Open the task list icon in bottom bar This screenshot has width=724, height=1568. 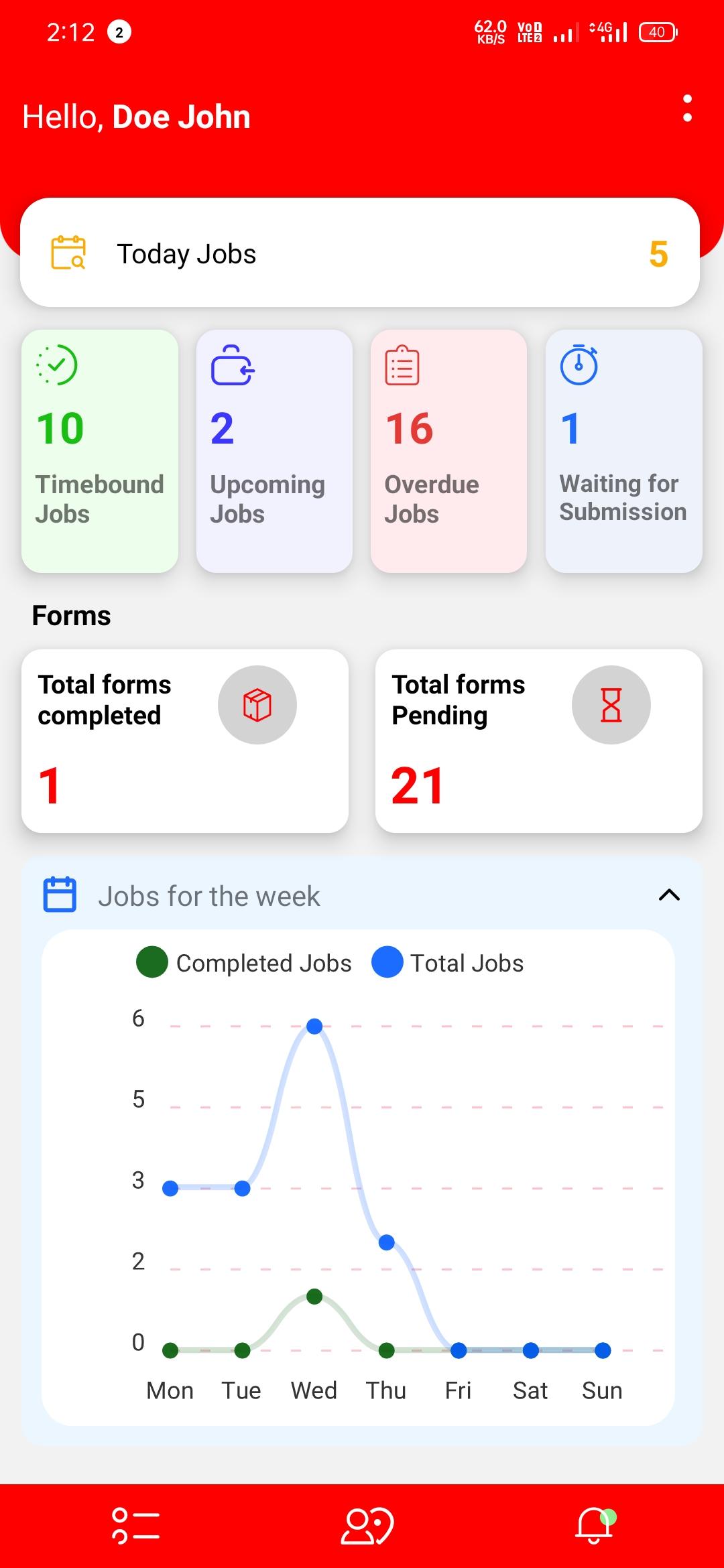click(x=134, y=1524)
